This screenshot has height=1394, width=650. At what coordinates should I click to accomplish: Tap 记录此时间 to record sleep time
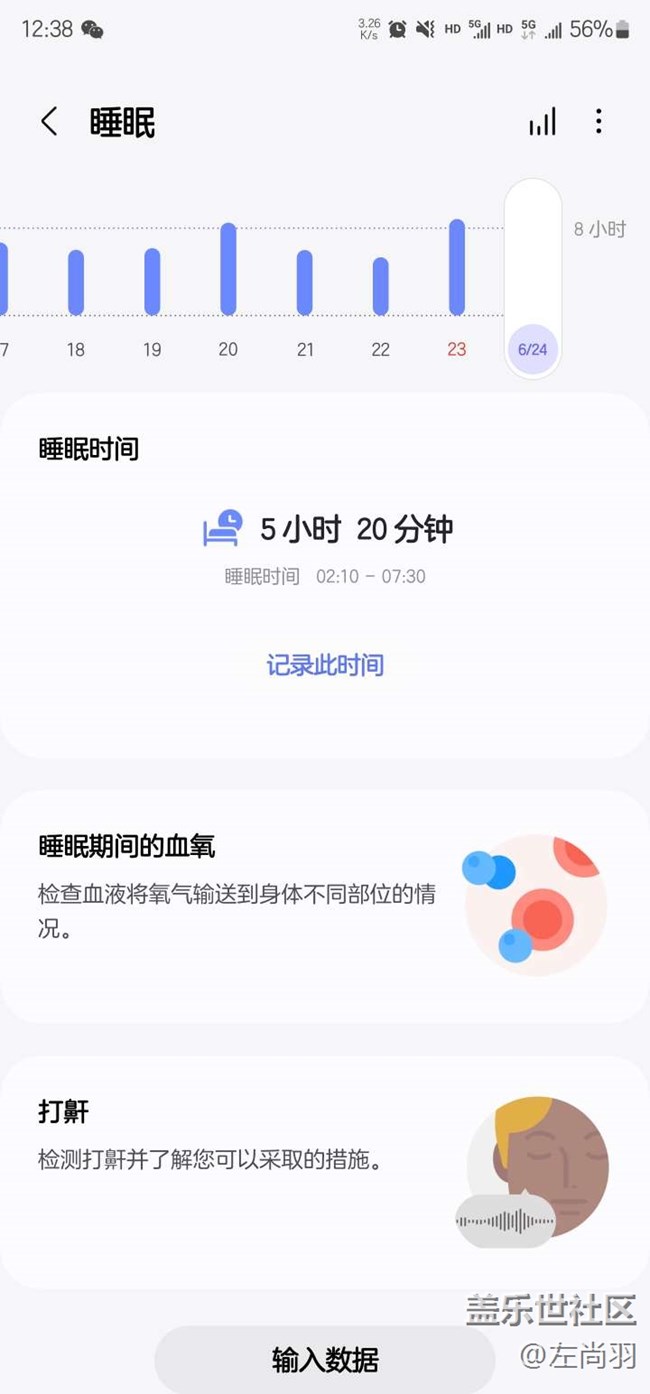click(325, 665)
